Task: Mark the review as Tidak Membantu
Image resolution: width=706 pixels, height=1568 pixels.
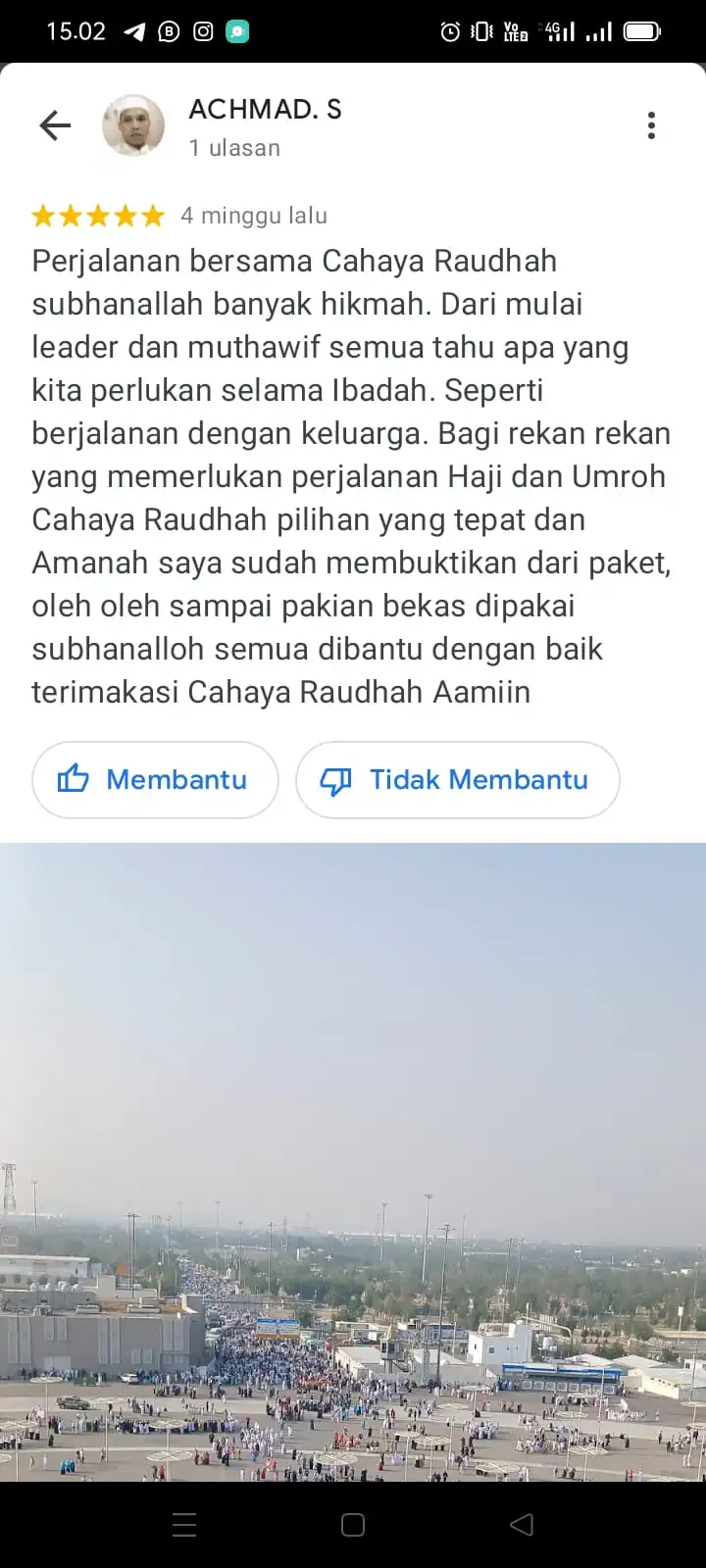Action: (x=457, y=779)
